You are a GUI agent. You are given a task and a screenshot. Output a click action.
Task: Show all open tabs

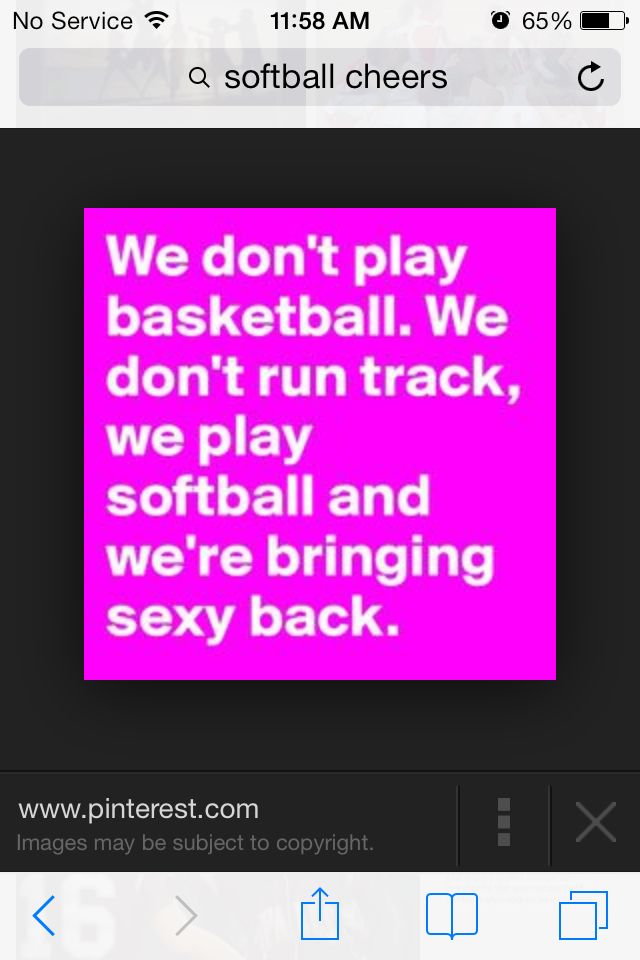583,915
